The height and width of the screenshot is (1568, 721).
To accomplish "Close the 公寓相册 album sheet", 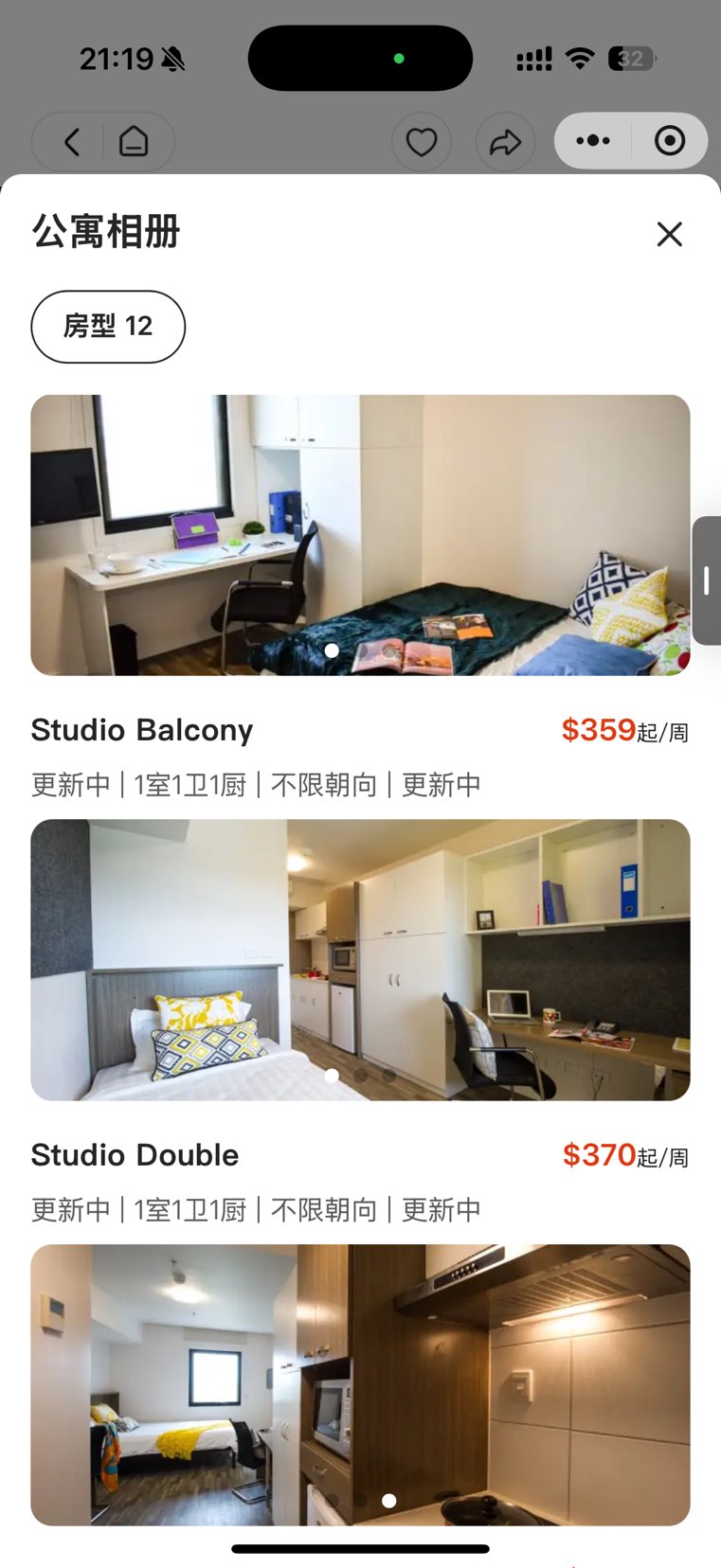I will (x=669, y=234).
